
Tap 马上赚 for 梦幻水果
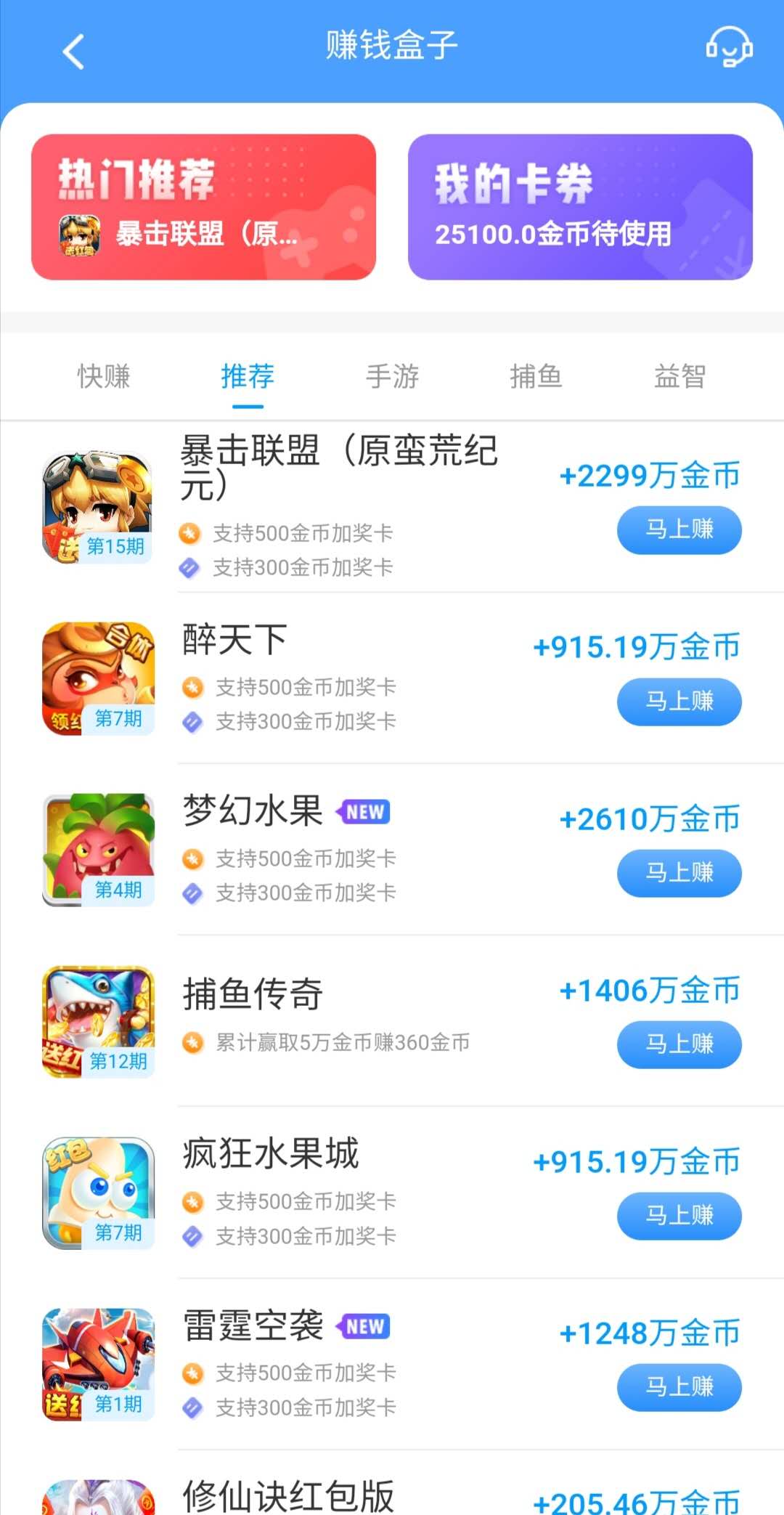(x=679, y=873)
